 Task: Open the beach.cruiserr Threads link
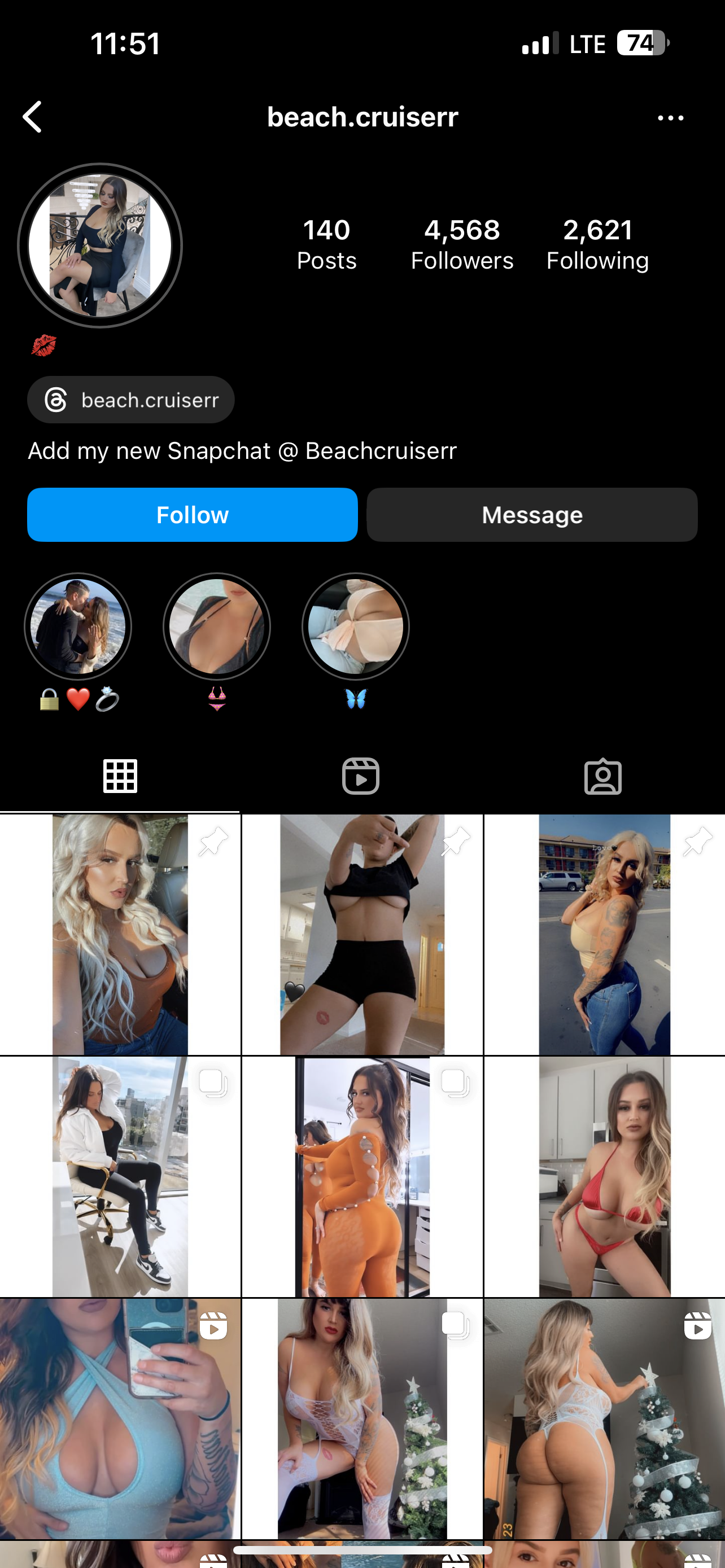click(x=131, y=400)
